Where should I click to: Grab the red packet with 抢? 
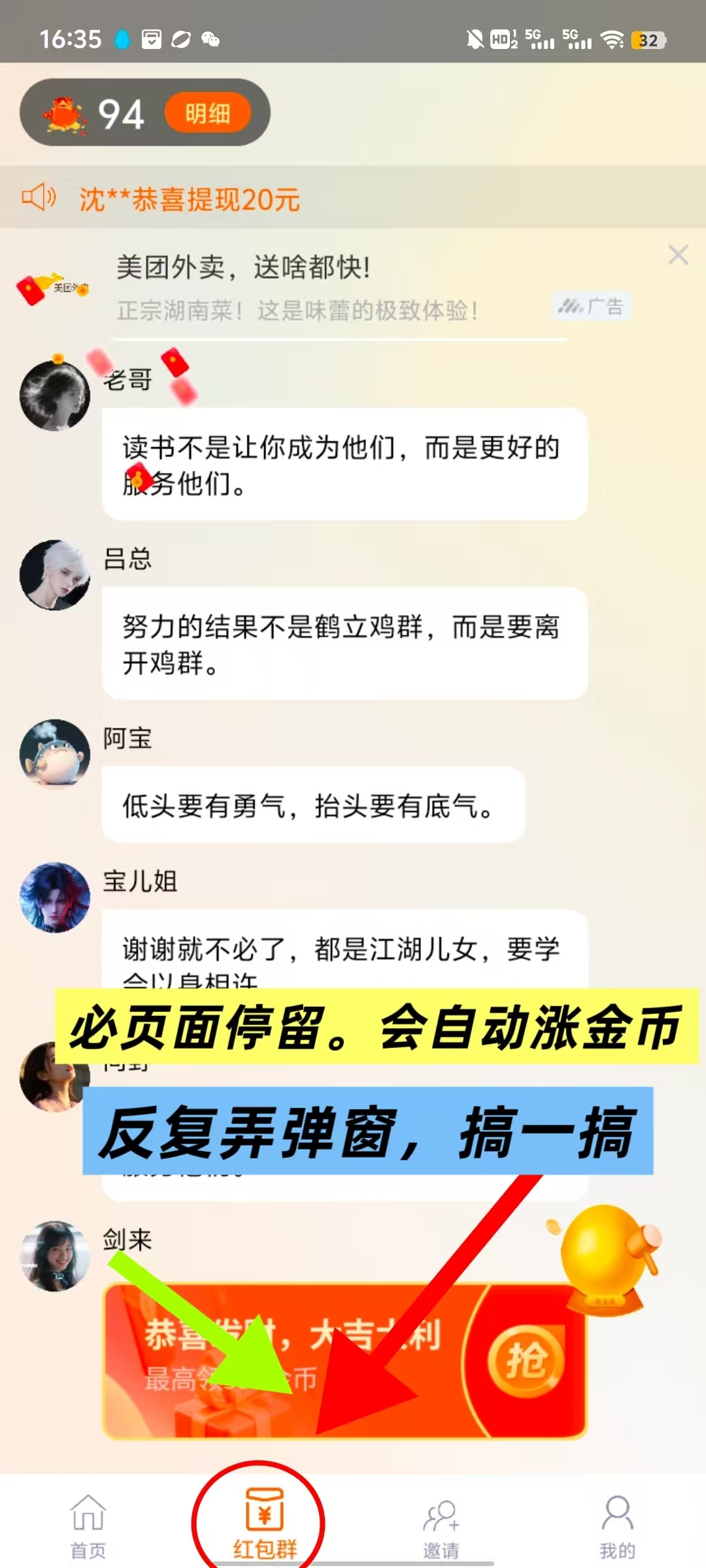click(x=526, y=1361)
